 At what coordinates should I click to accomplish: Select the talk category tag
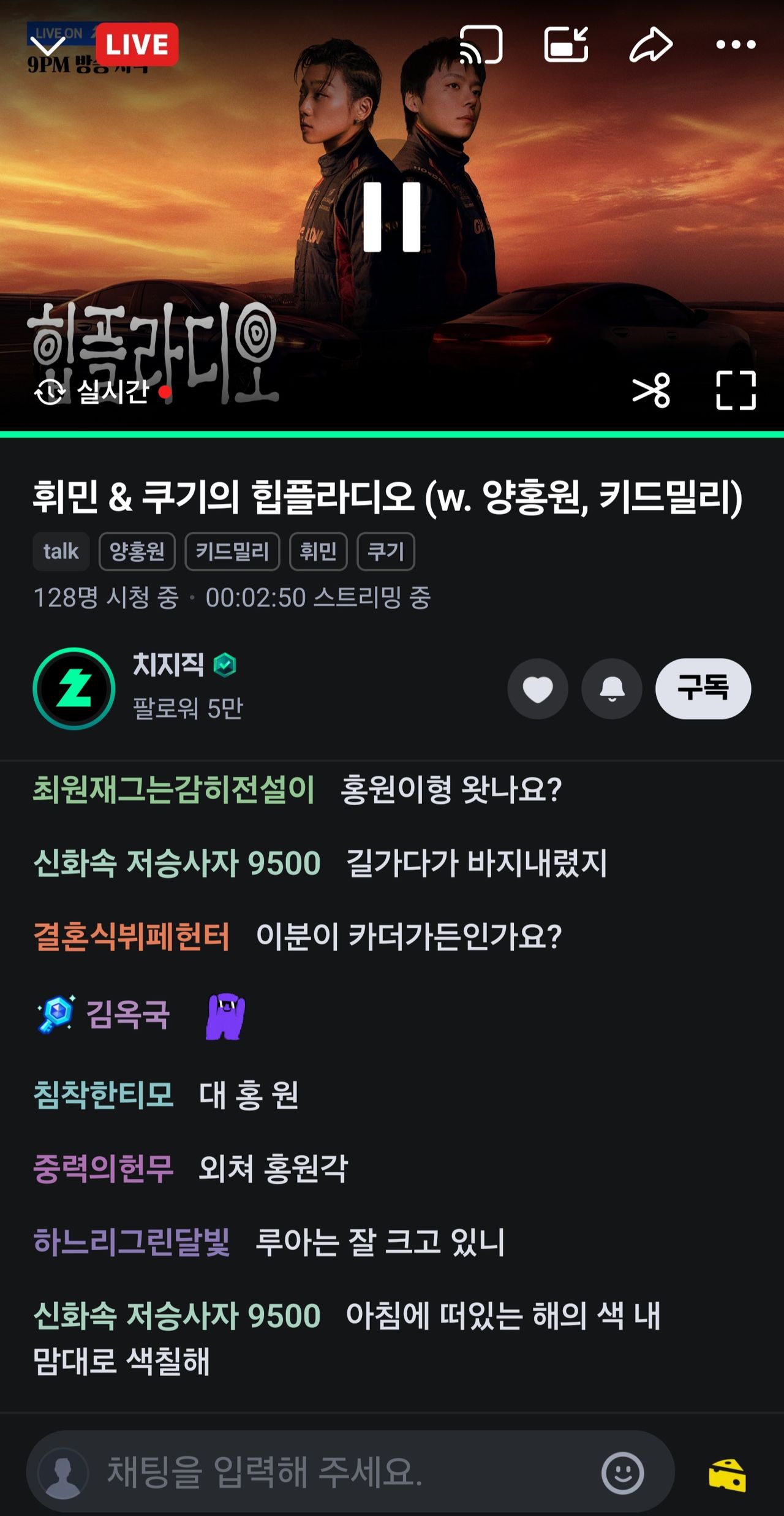click(x=61, y=551)
